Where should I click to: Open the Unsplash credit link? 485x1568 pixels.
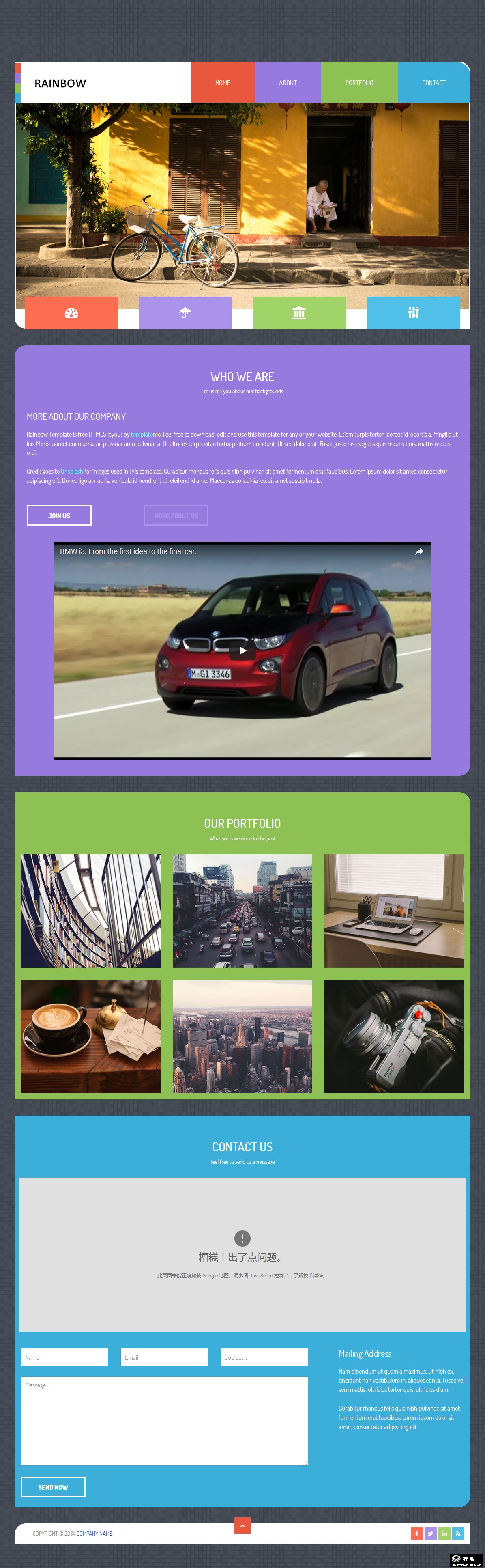[x=72, y=471]
